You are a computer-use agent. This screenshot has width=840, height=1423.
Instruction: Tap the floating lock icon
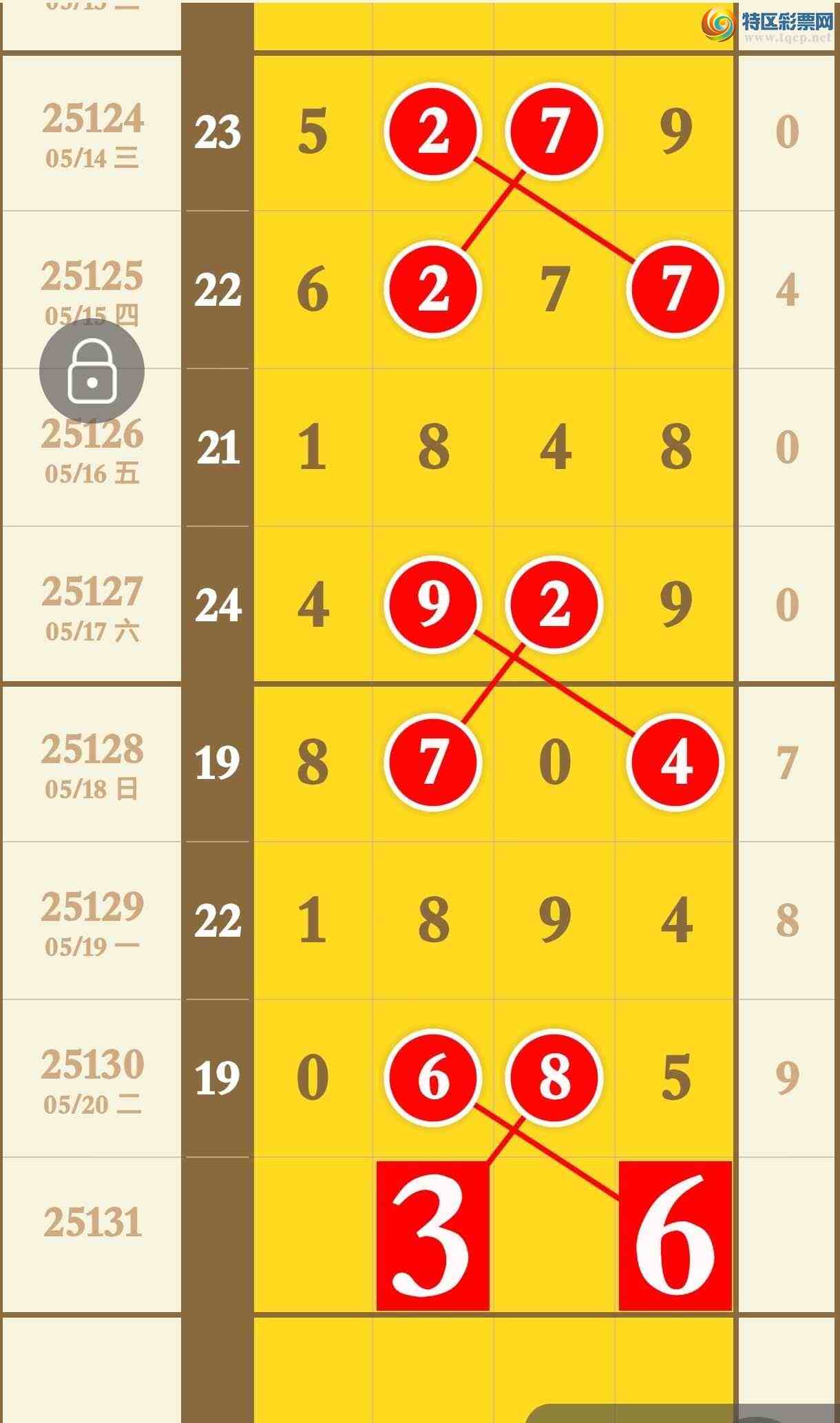(x=92, y=371)
